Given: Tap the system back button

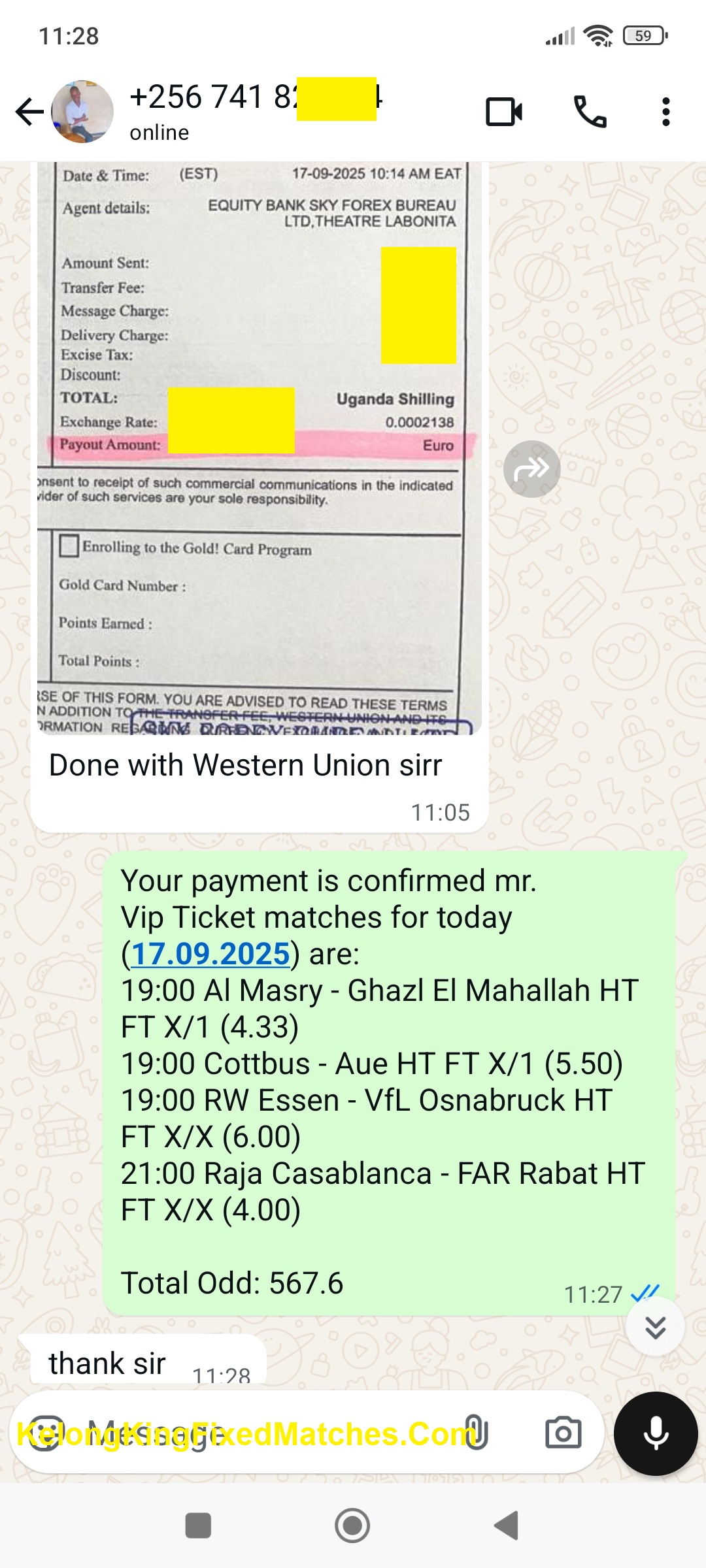Looking at the screenshot, I should [x=506, y=1526].
